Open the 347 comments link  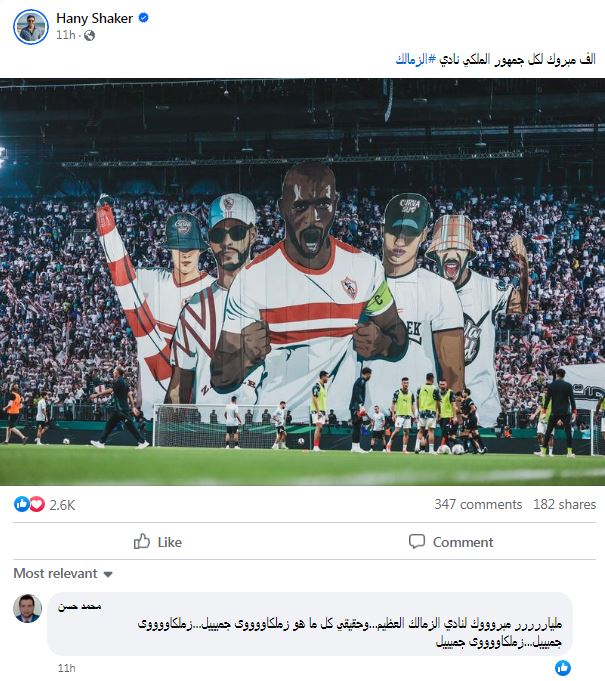(478, 505)
